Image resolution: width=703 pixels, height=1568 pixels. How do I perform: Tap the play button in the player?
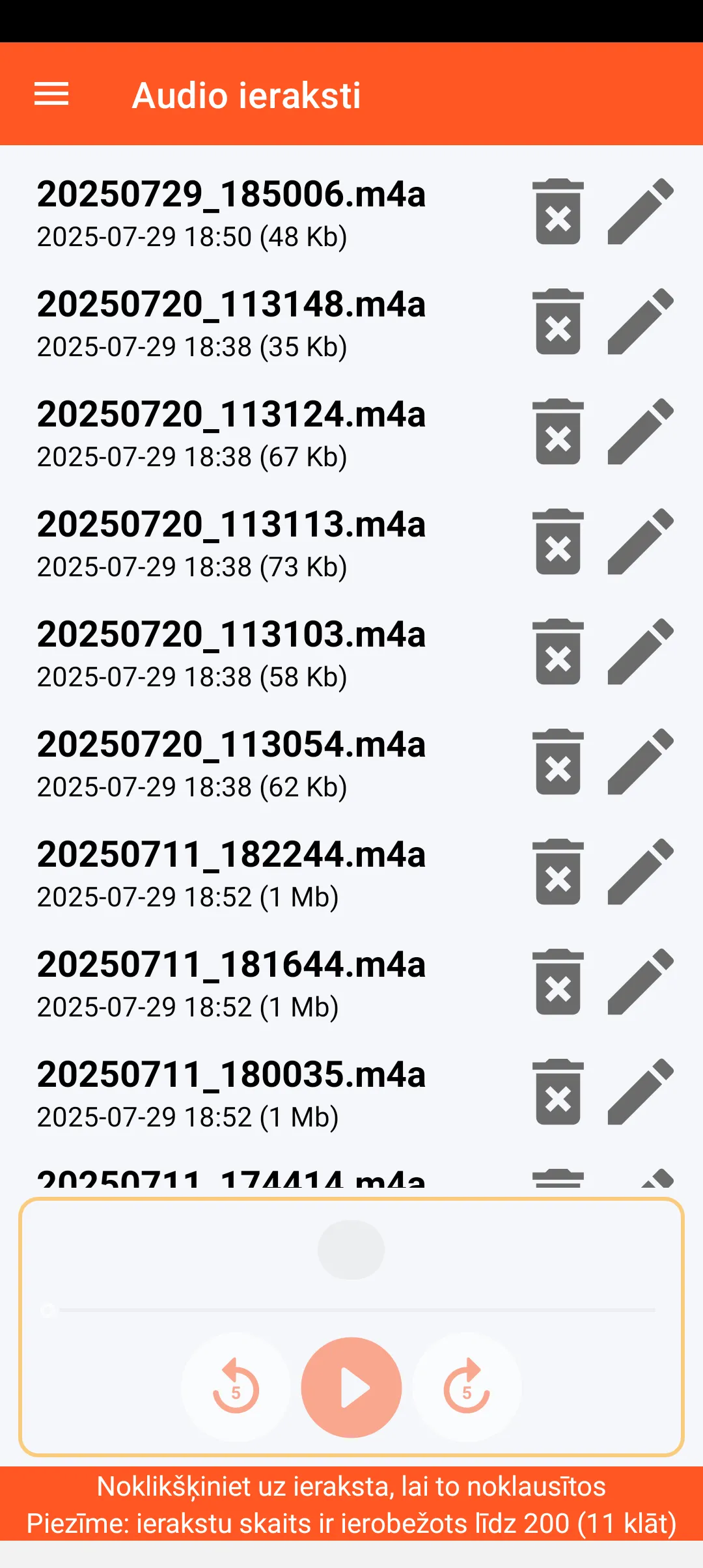pyautogui.click(x=351, y=1388)
